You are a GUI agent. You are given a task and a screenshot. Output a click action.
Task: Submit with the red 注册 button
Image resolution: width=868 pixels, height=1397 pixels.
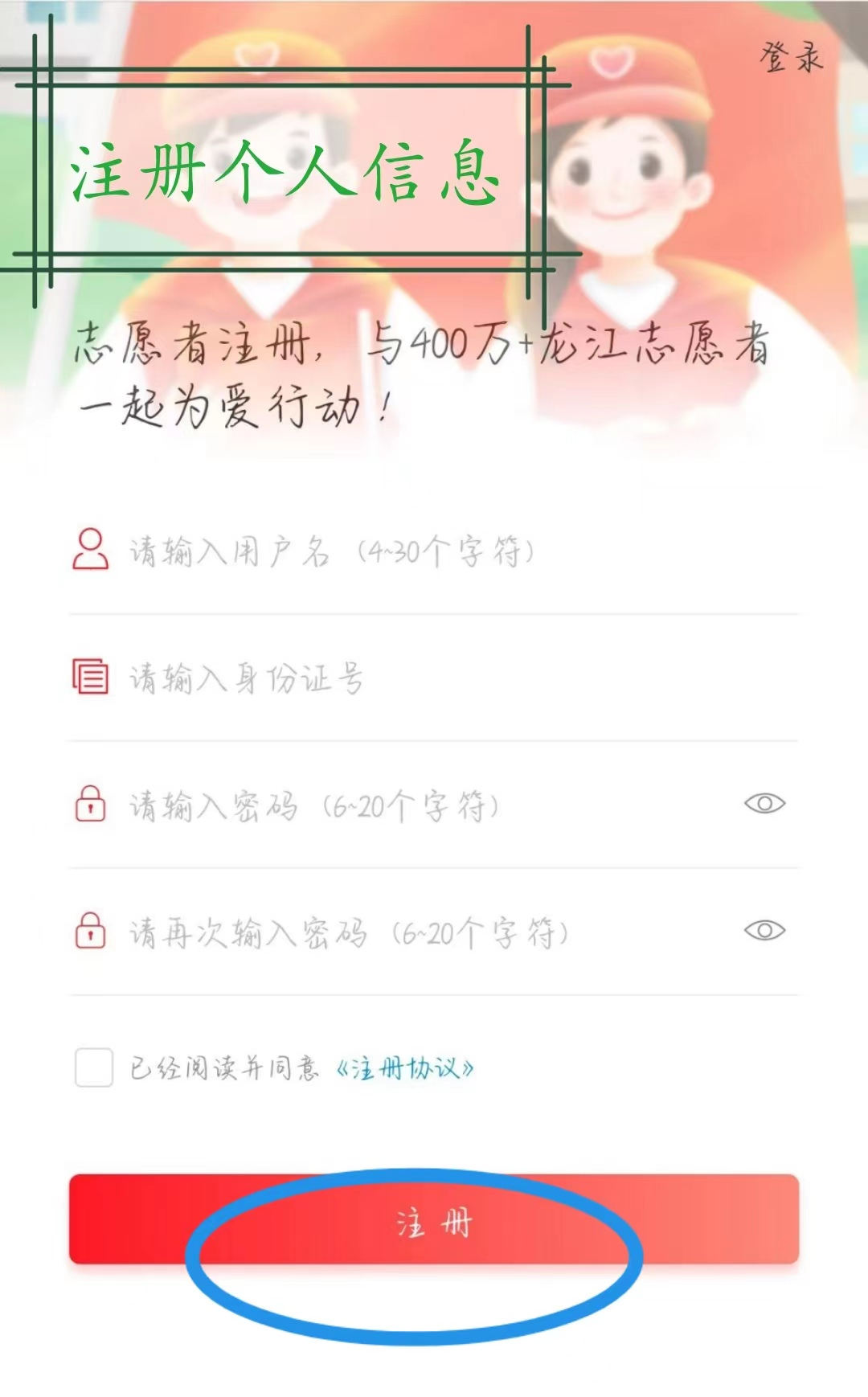pos(434,1220)
